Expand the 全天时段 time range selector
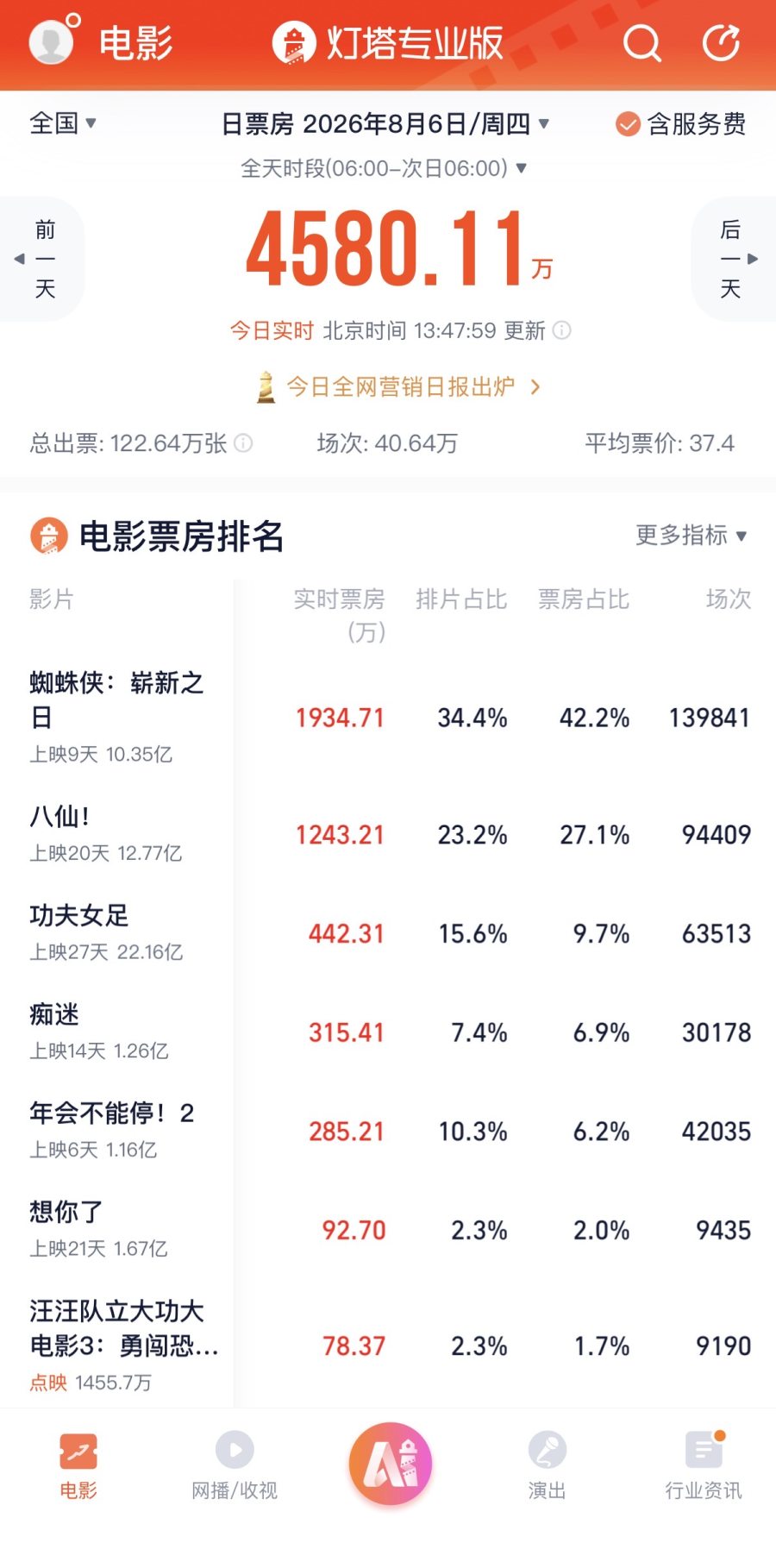This screenshot has width=776, height=1568. pos(384,167)
